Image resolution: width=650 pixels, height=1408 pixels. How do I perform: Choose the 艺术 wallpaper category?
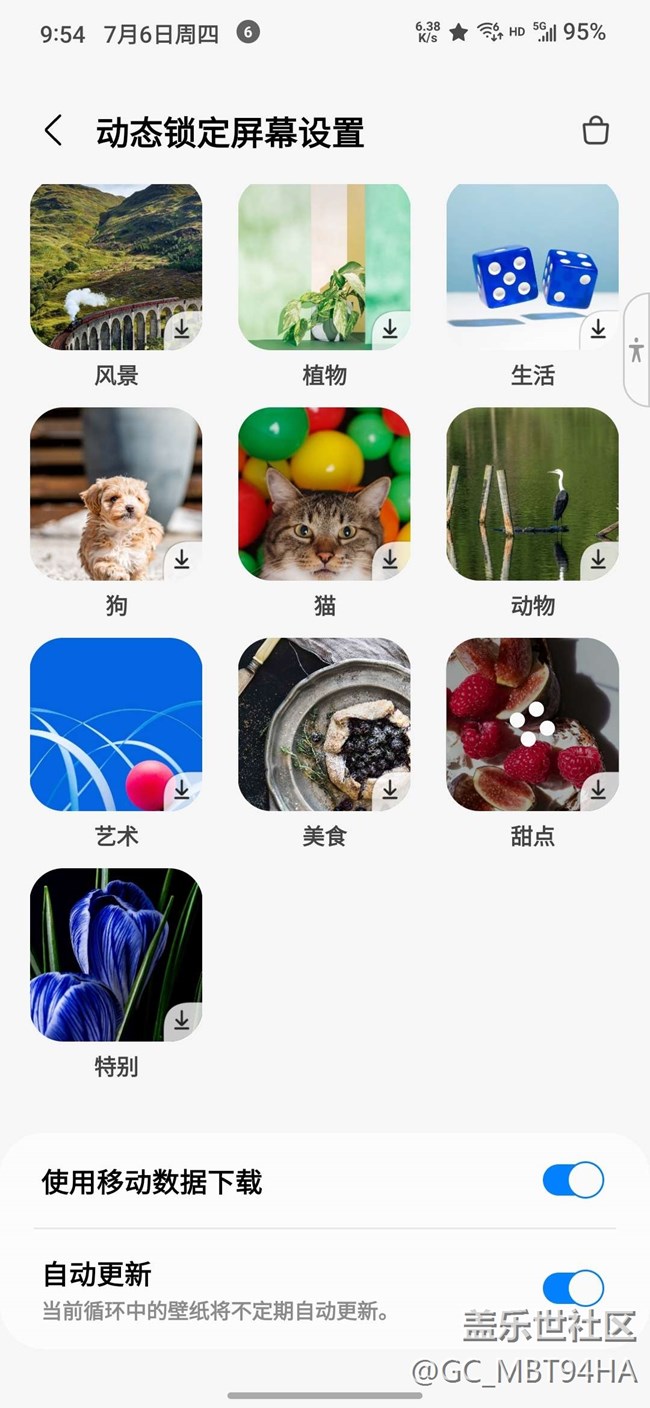pos(116,724)
